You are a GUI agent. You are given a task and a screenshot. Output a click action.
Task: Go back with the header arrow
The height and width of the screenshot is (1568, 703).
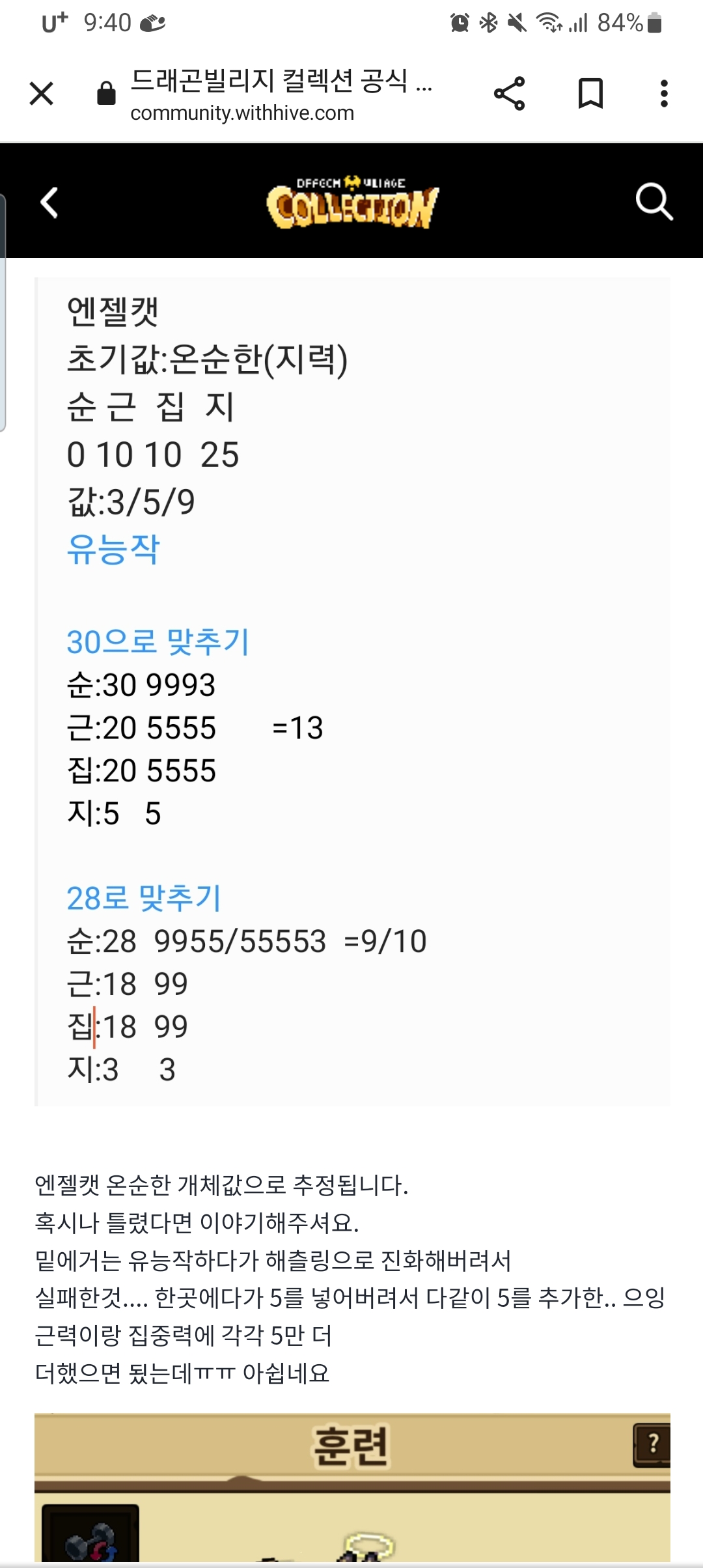pyautogui.click(x=50, y=203)
